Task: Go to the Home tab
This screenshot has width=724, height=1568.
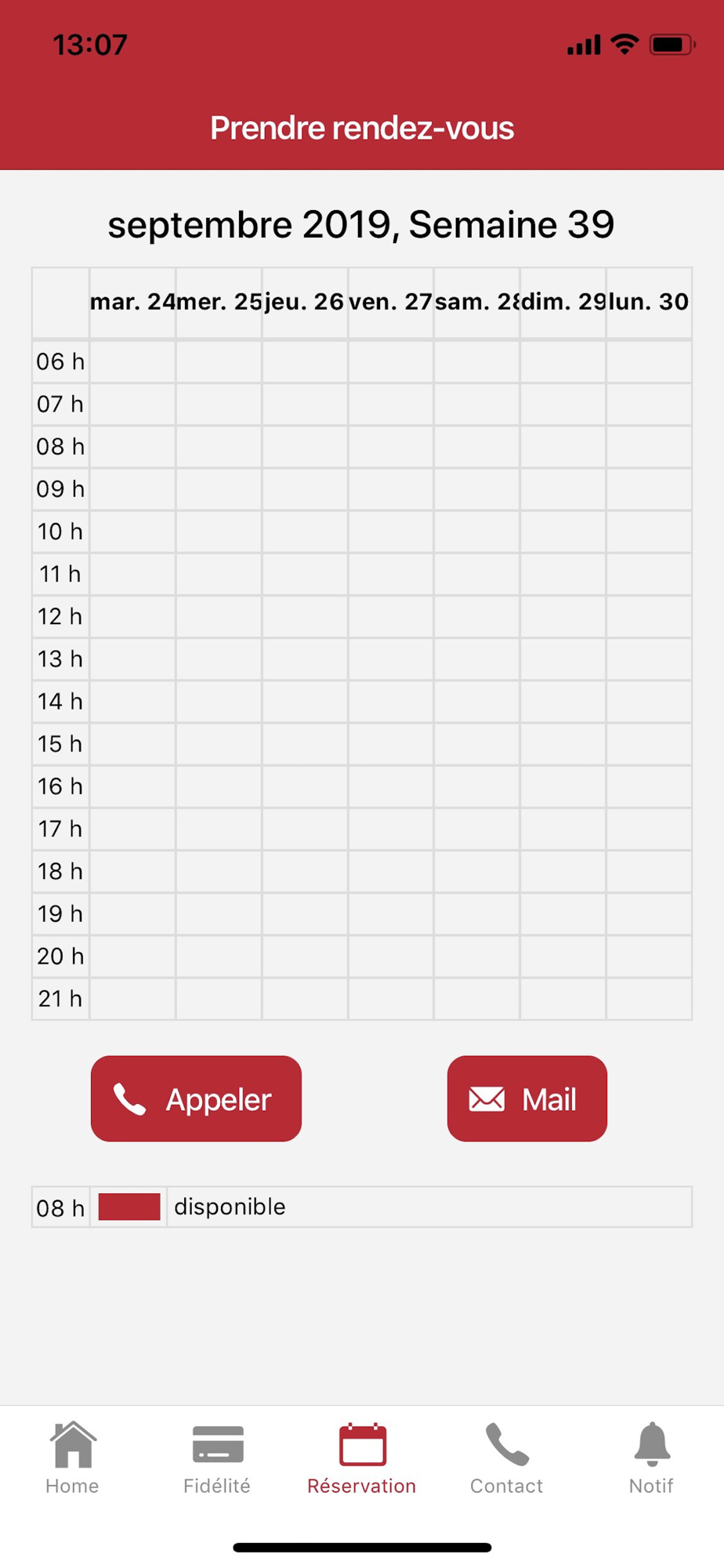Action: 72,1458
